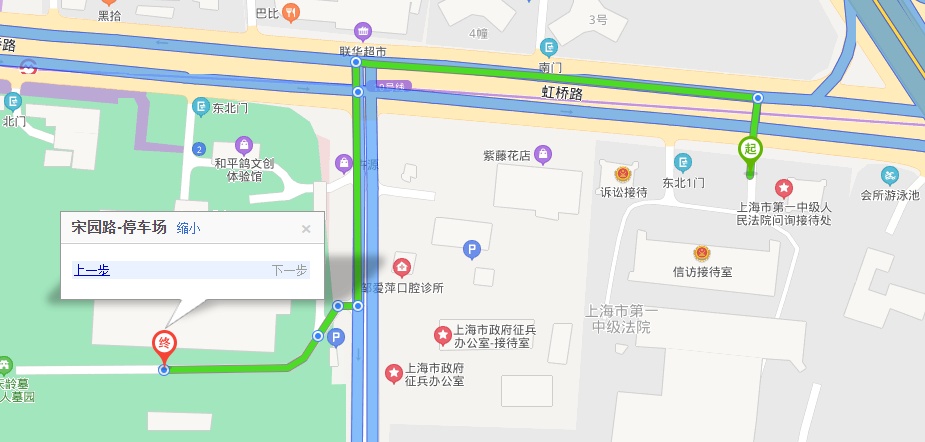Select the 爱萍口腔诊所 clinic marker

click(401, 267)
